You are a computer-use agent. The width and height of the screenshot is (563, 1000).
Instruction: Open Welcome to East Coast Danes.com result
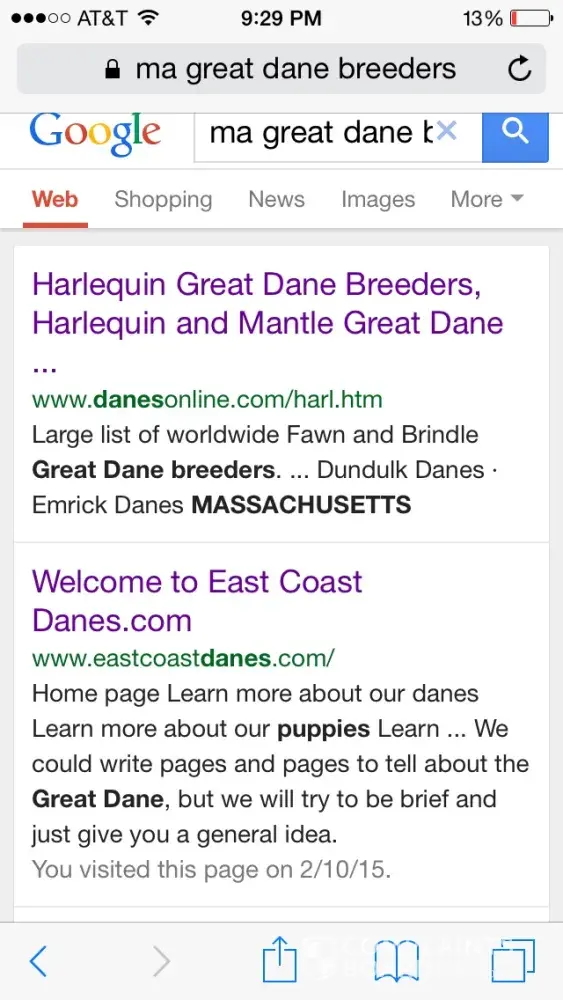197,600
